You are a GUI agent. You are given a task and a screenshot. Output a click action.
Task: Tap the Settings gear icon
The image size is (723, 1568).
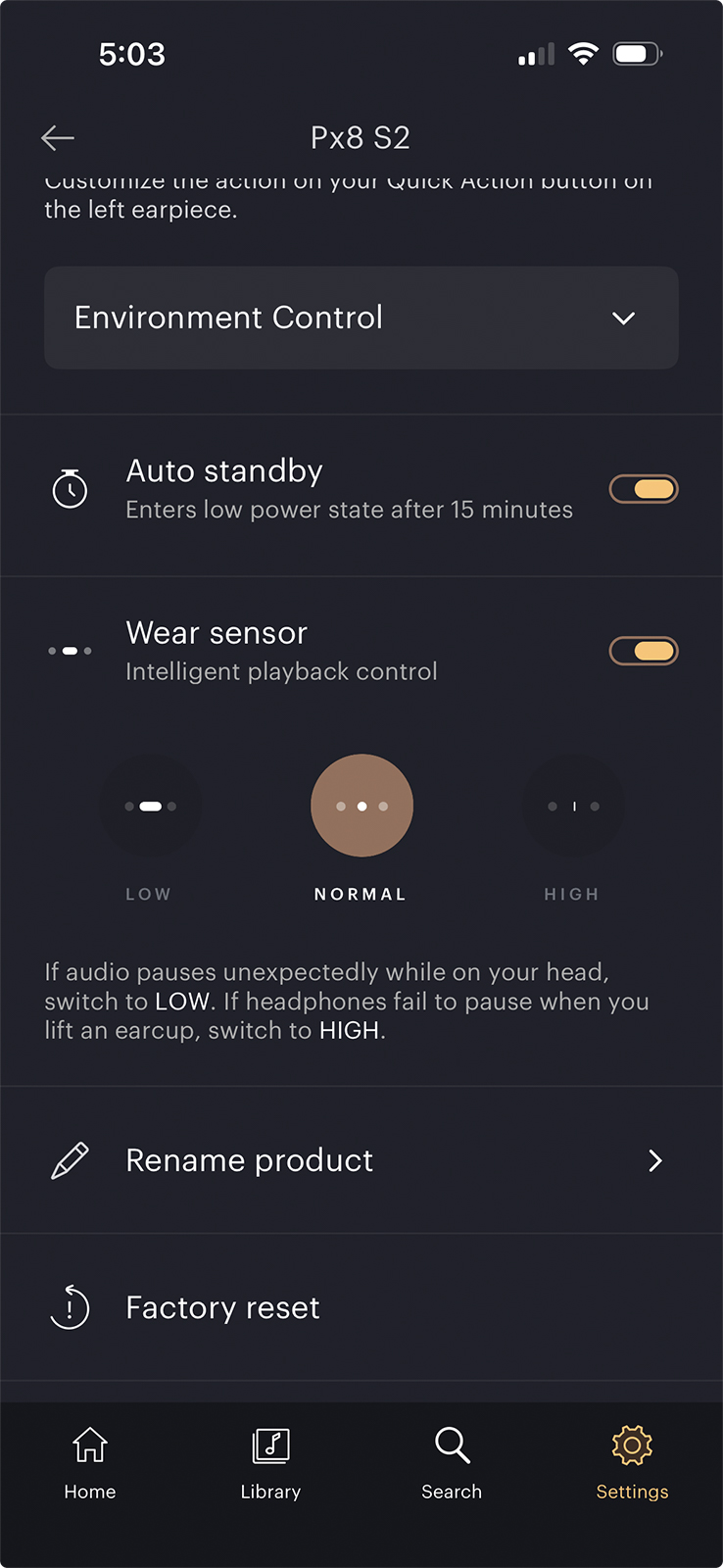point(632,1445)
